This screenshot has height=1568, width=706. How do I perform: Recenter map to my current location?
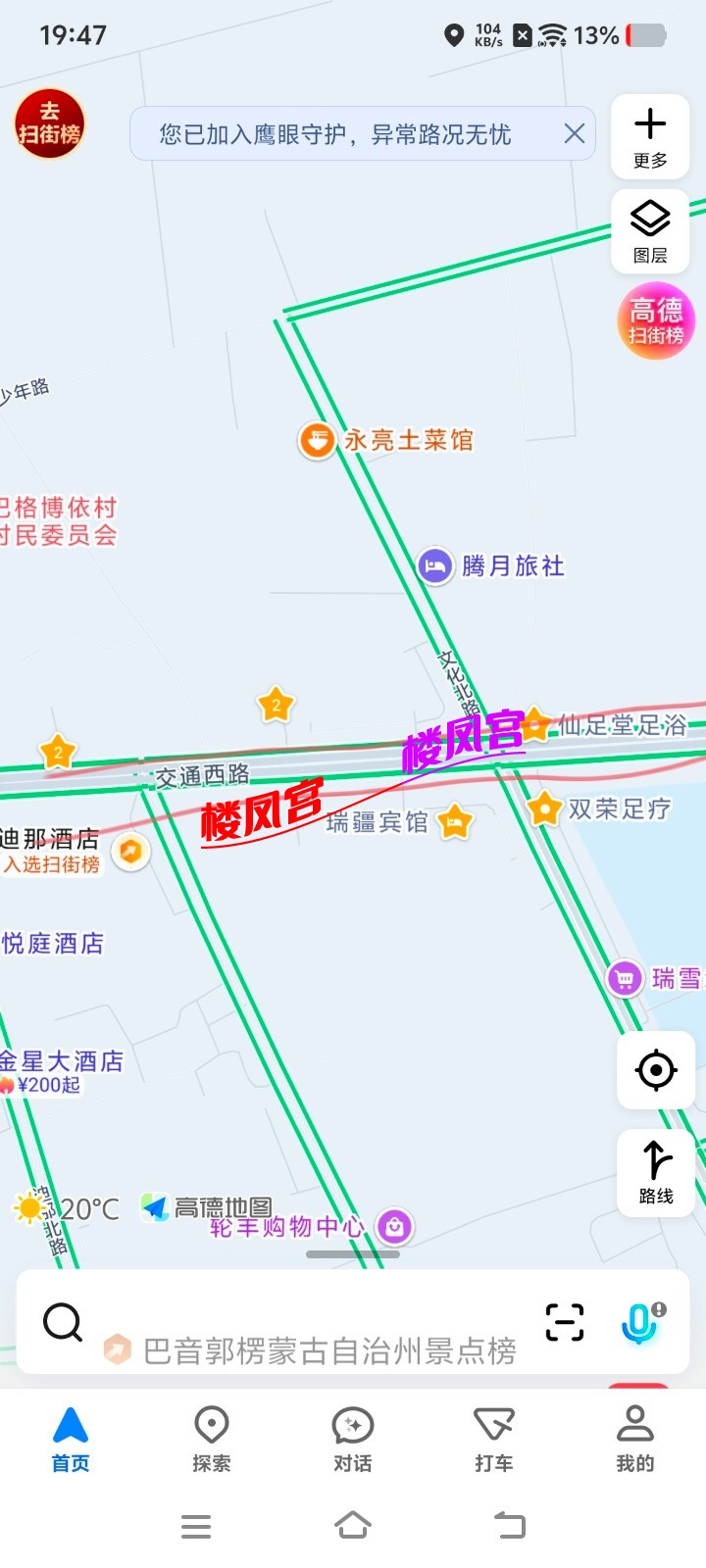point(656,1070)
